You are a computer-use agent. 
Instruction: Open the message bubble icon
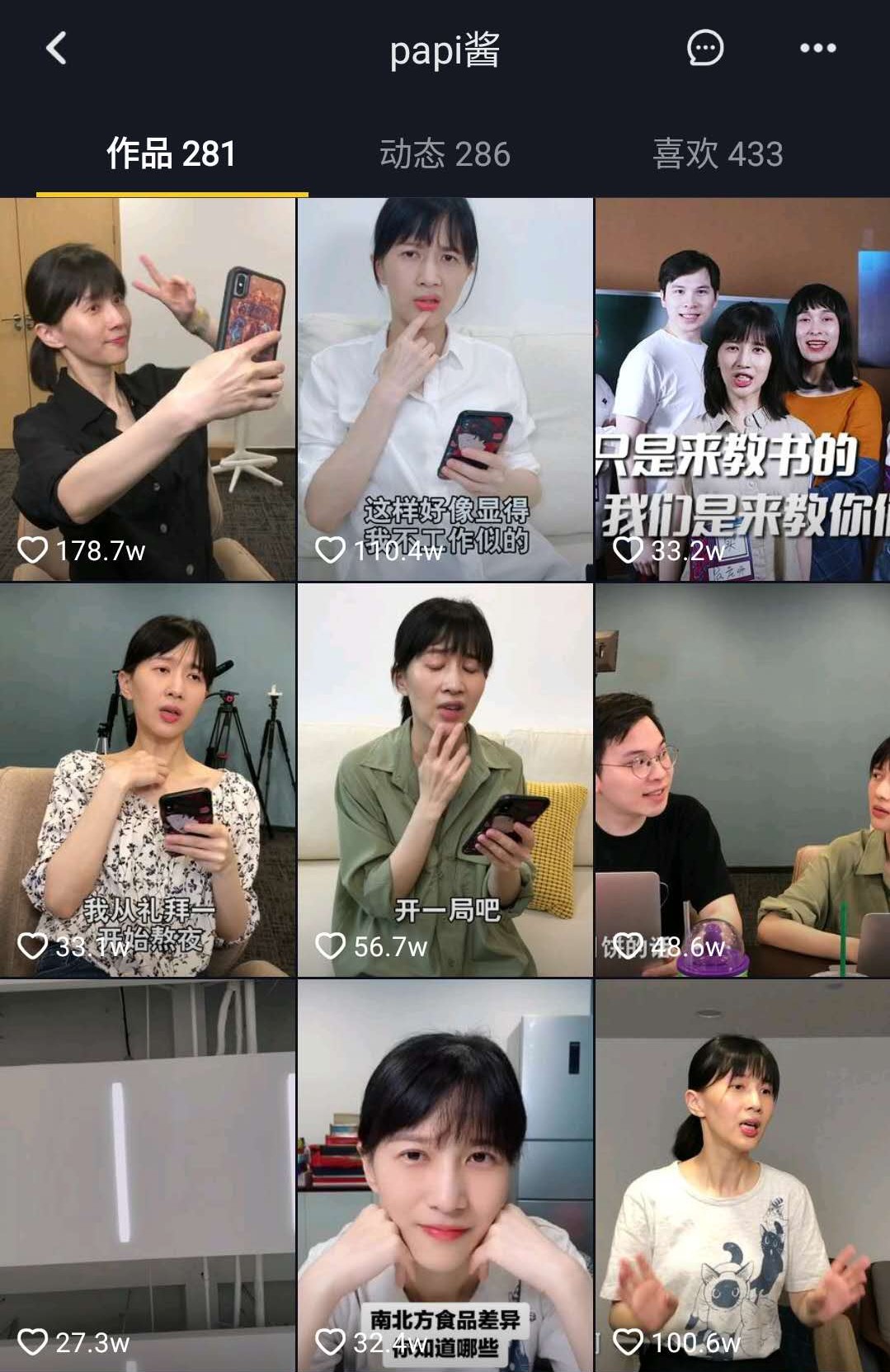(x=705, y=48)
